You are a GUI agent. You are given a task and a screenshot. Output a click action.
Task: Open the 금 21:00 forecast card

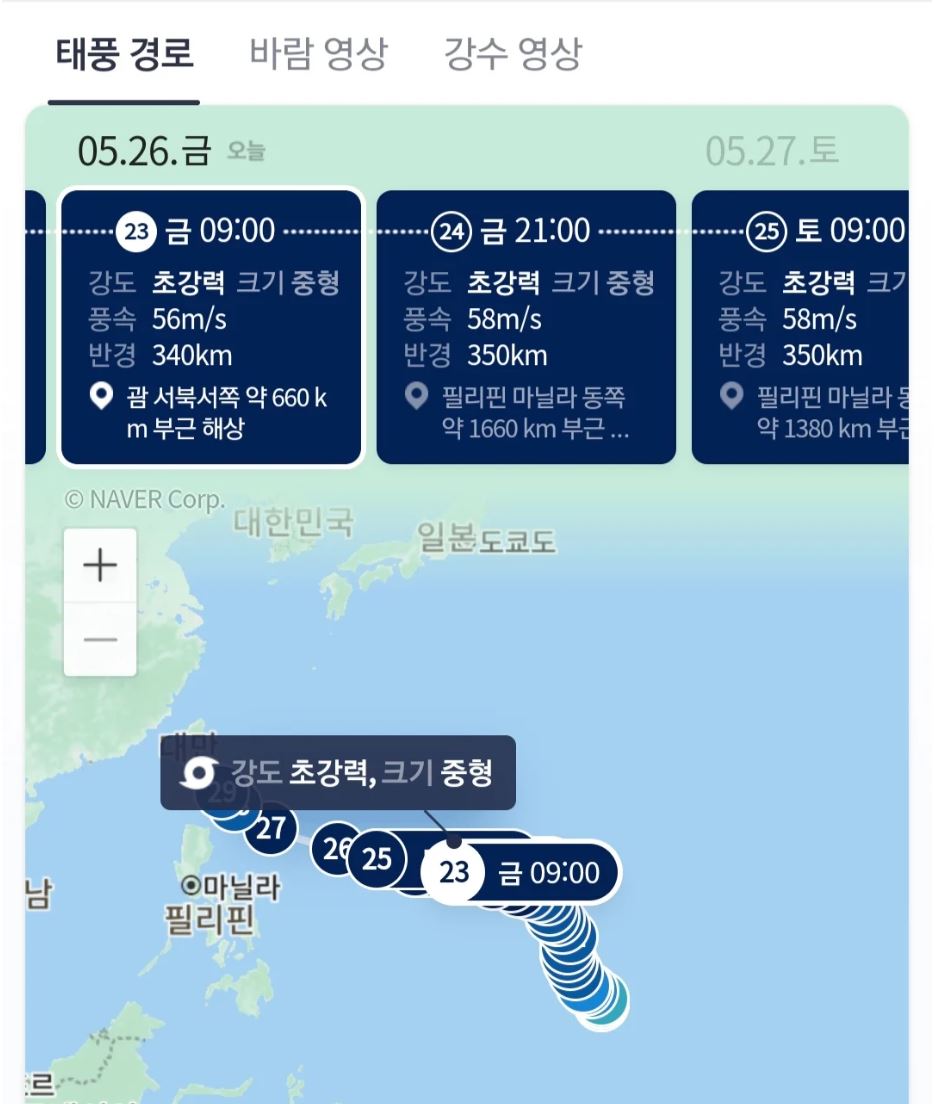pyautogui.click(x=526, y=328)
